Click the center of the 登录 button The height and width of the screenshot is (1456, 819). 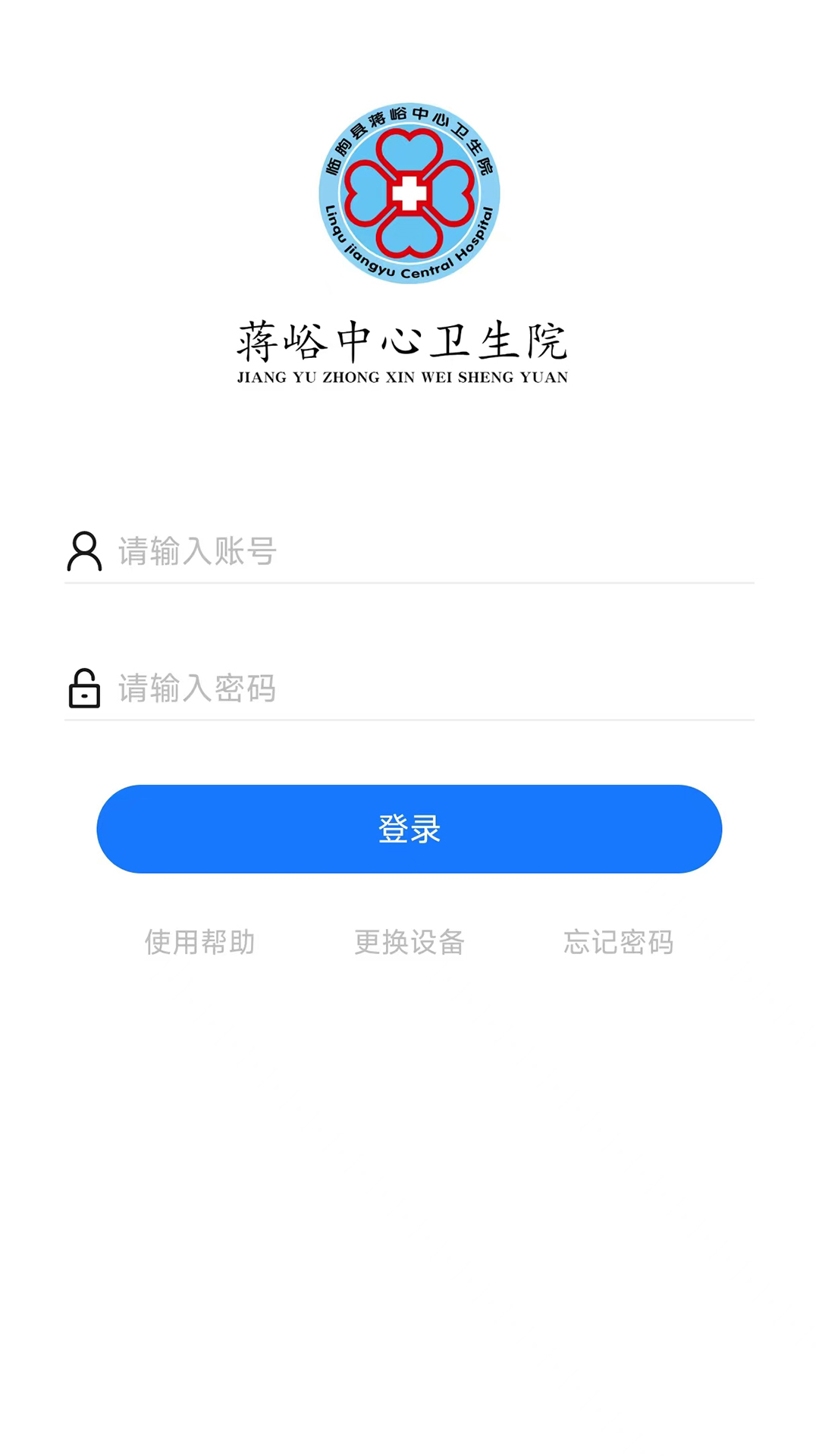[x=409, y=829]
